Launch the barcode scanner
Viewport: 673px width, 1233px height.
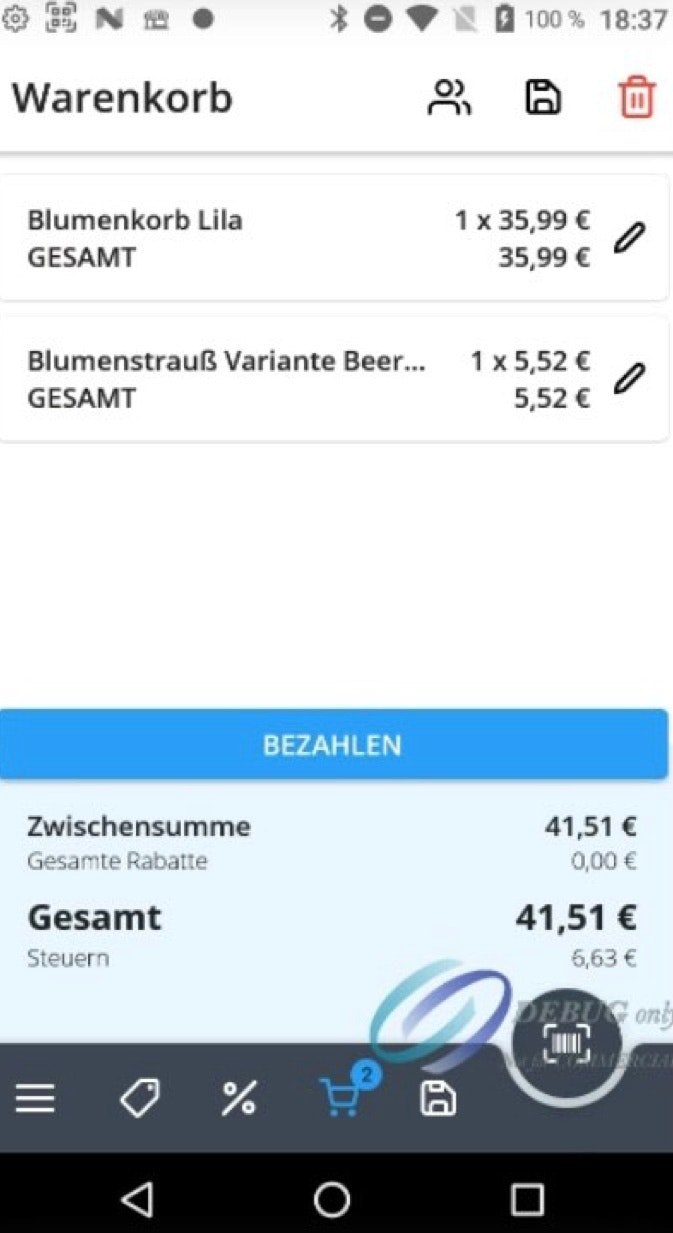567,1044
